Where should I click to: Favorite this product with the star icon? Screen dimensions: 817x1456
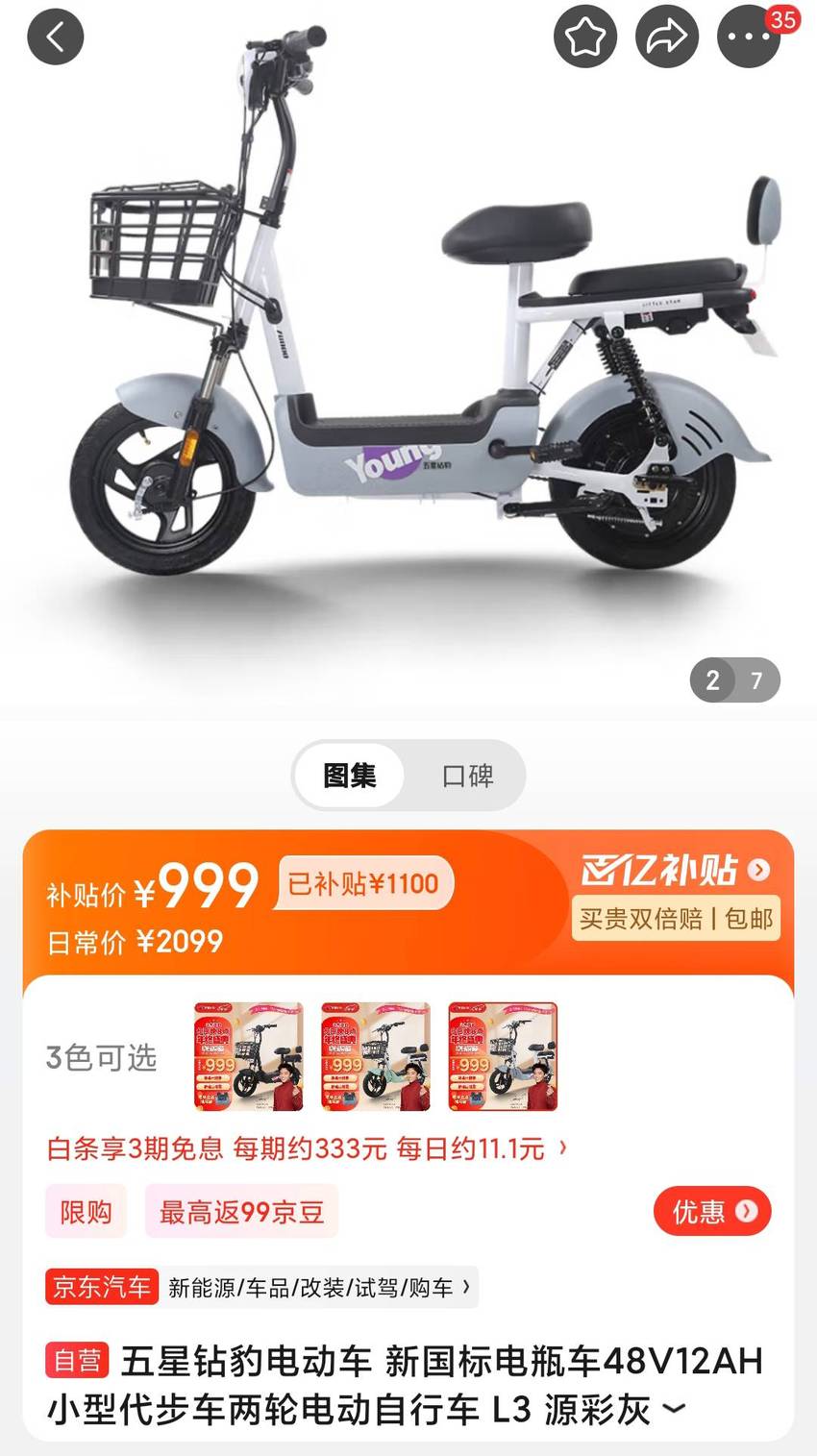[x=584, y=37]
